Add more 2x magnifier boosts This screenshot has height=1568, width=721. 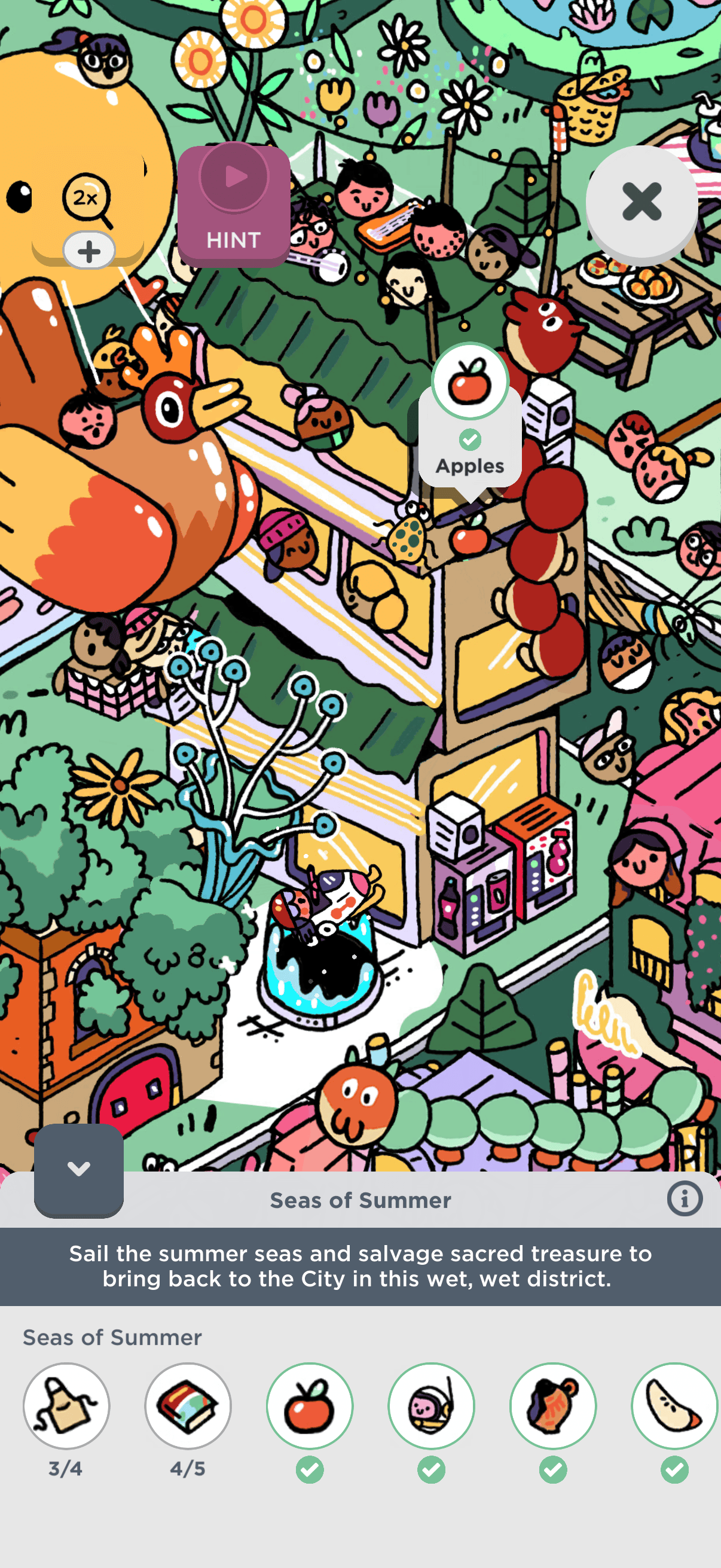[x=89, y=250]
